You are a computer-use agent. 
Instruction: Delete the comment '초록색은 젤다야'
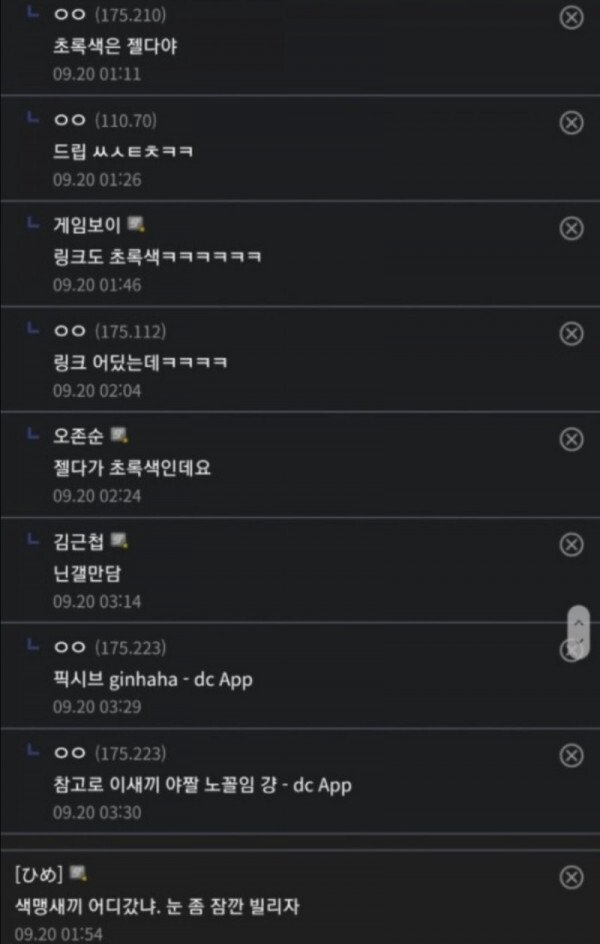[x=571, y=17]
